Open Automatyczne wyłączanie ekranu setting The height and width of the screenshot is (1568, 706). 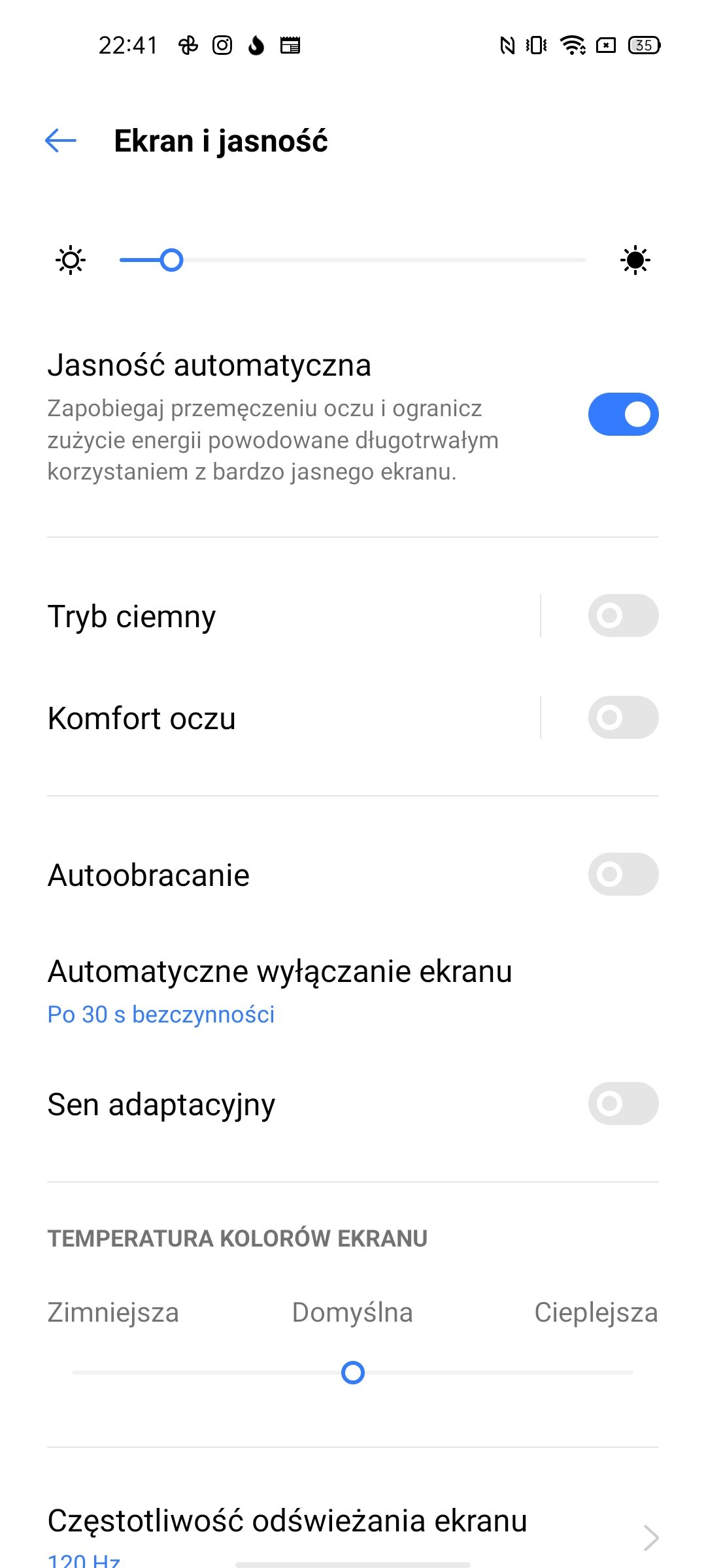point(353,990)
